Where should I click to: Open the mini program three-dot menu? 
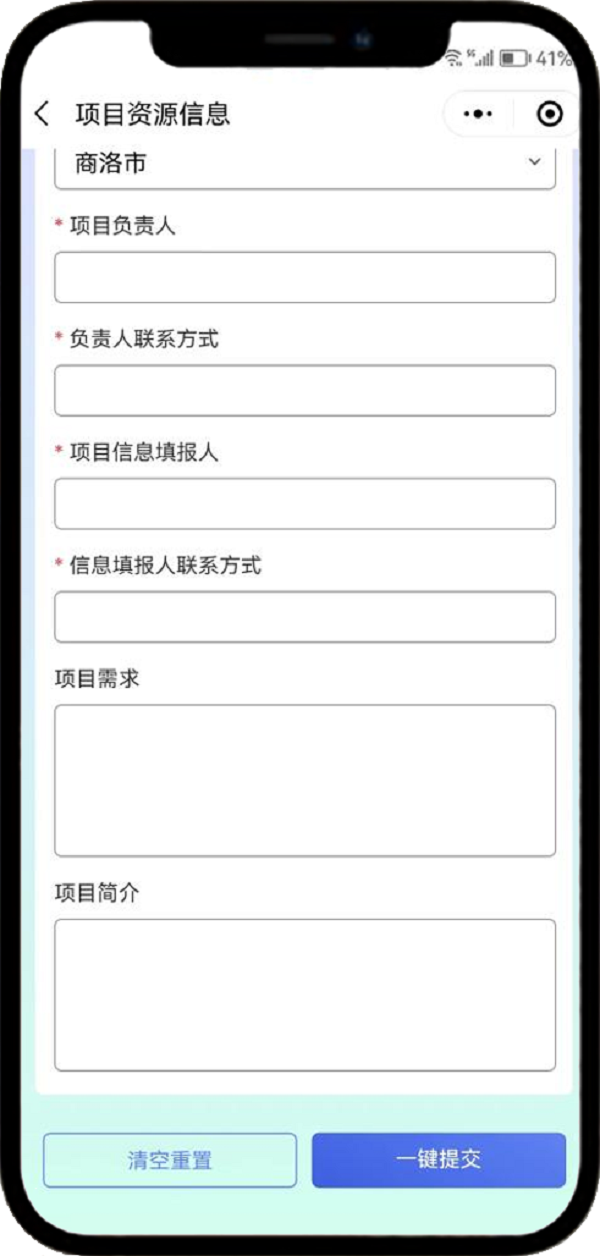pos(478,114)
